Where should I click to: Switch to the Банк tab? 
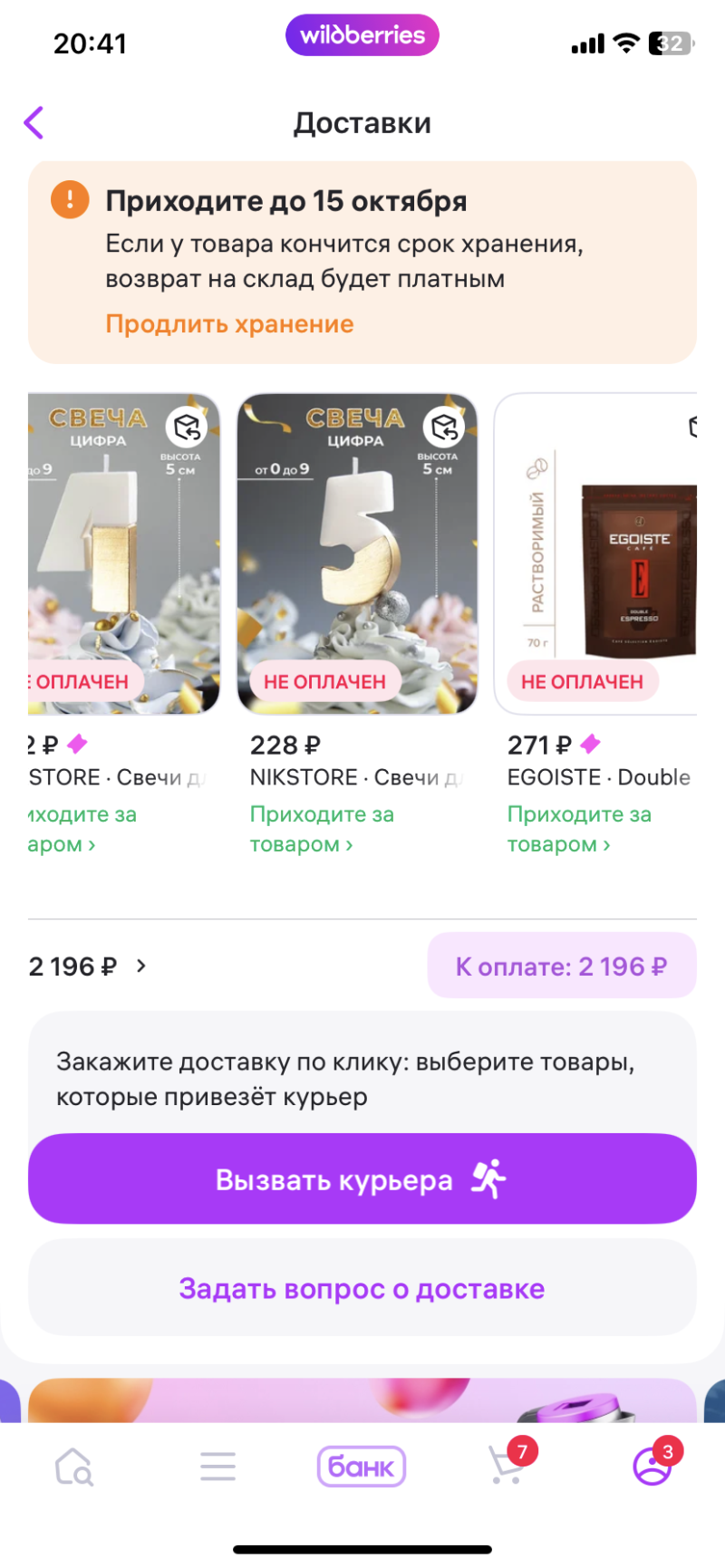(x=362, y=1466)
